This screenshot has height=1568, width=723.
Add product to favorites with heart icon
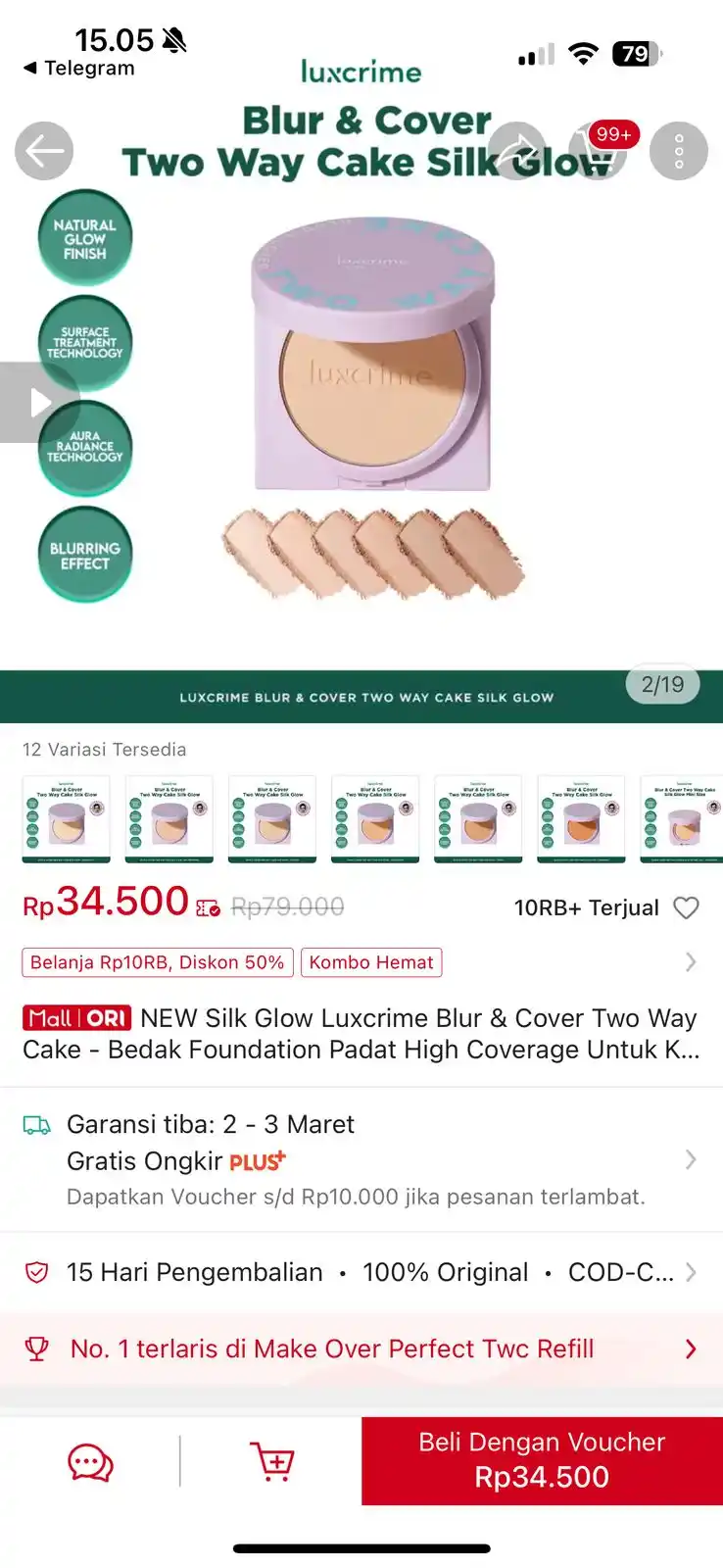686,908
